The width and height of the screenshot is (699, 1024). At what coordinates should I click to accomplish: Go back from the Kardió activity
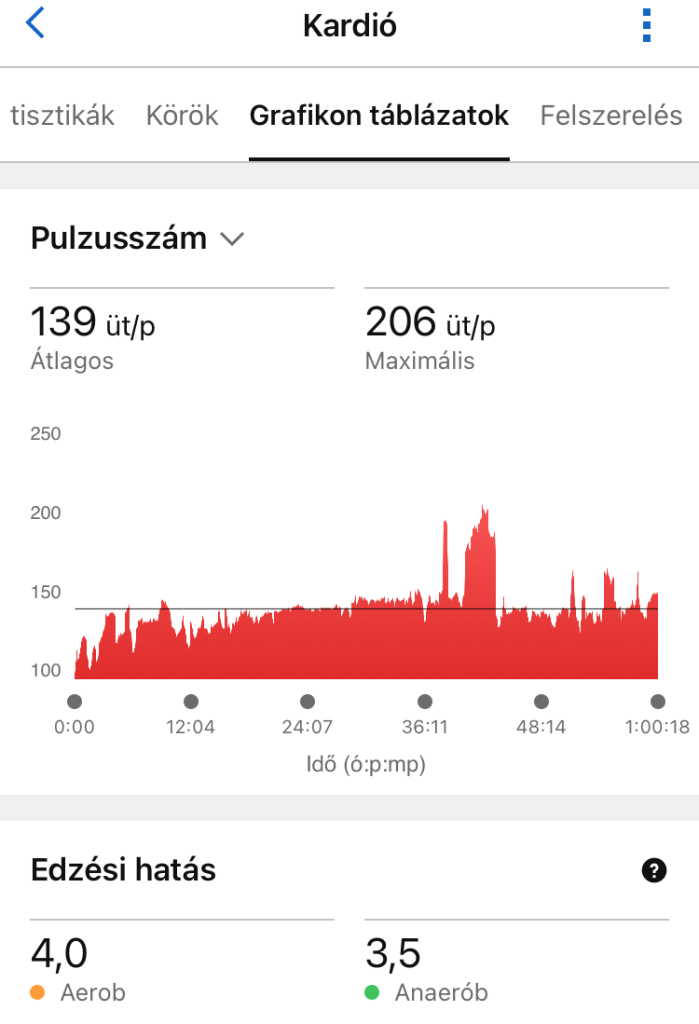tap(35, 24)
